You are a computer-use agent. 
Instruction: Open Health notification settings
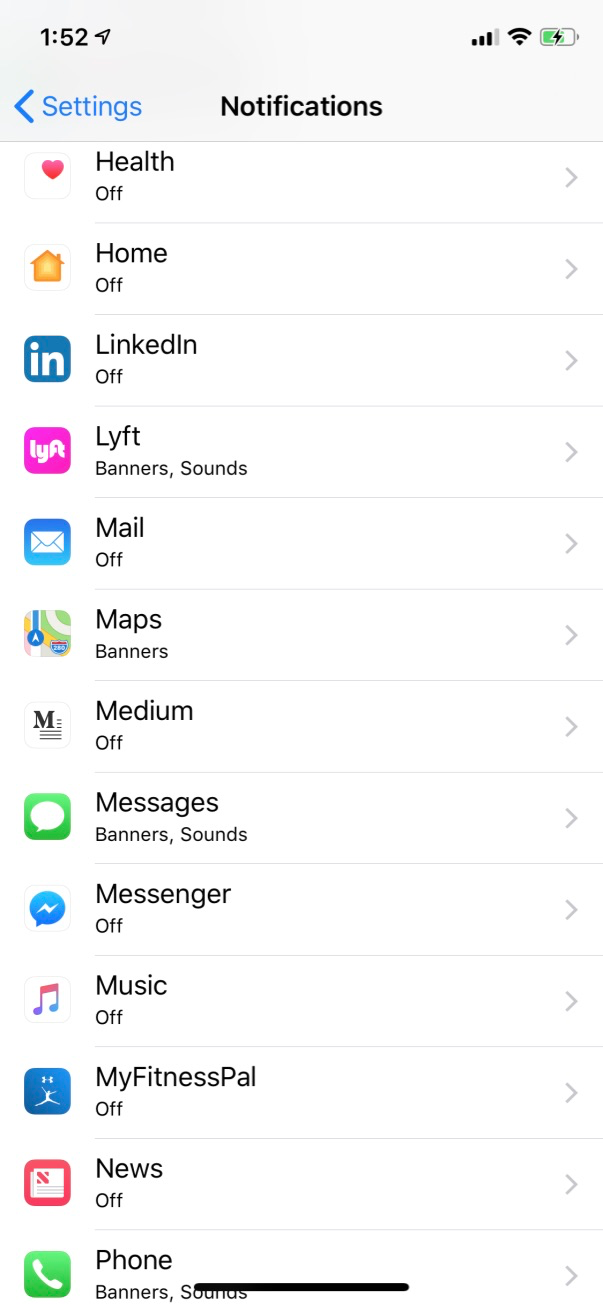pos(300,177)
